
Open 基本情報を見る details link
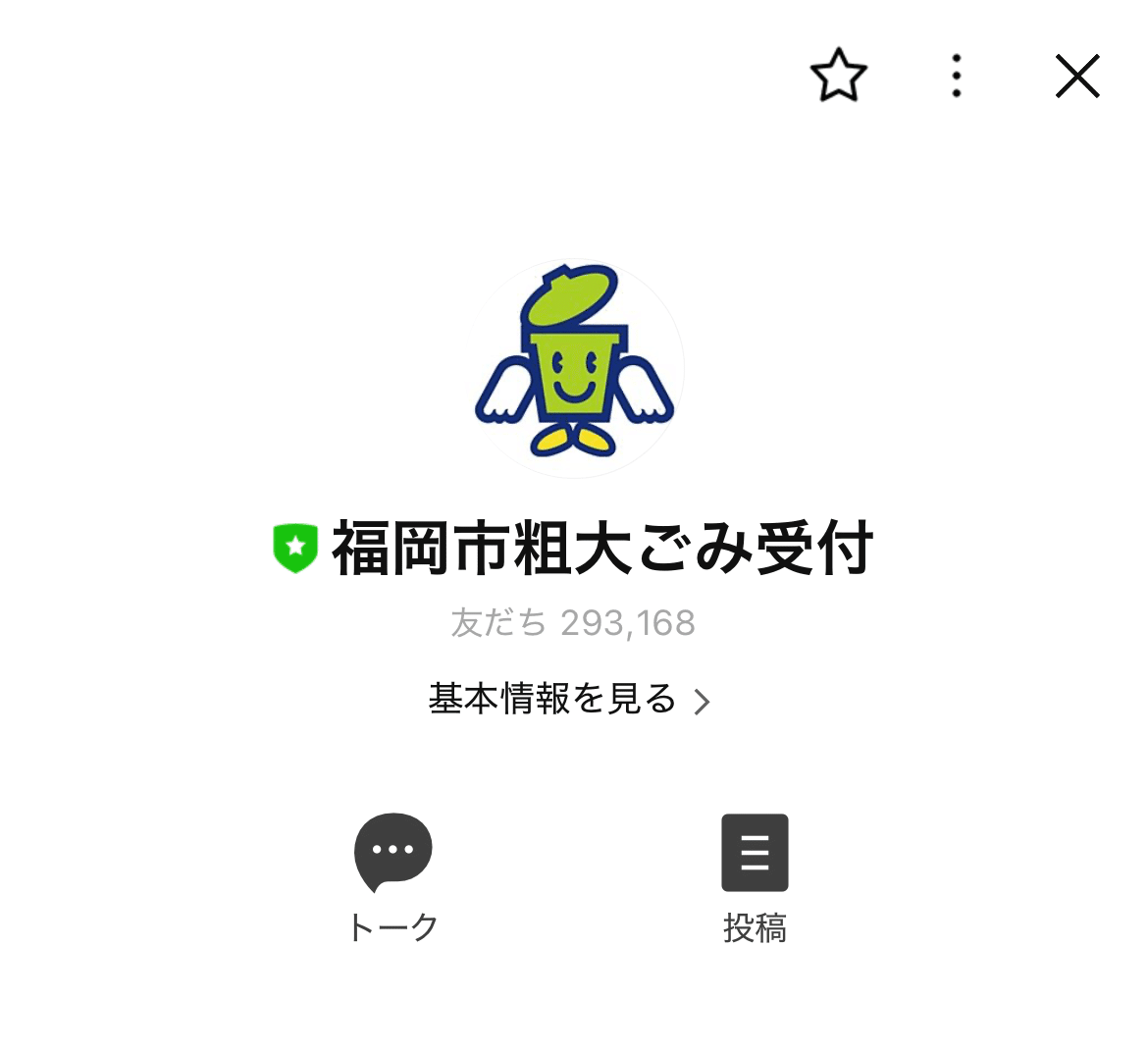(x=569, y=700)
